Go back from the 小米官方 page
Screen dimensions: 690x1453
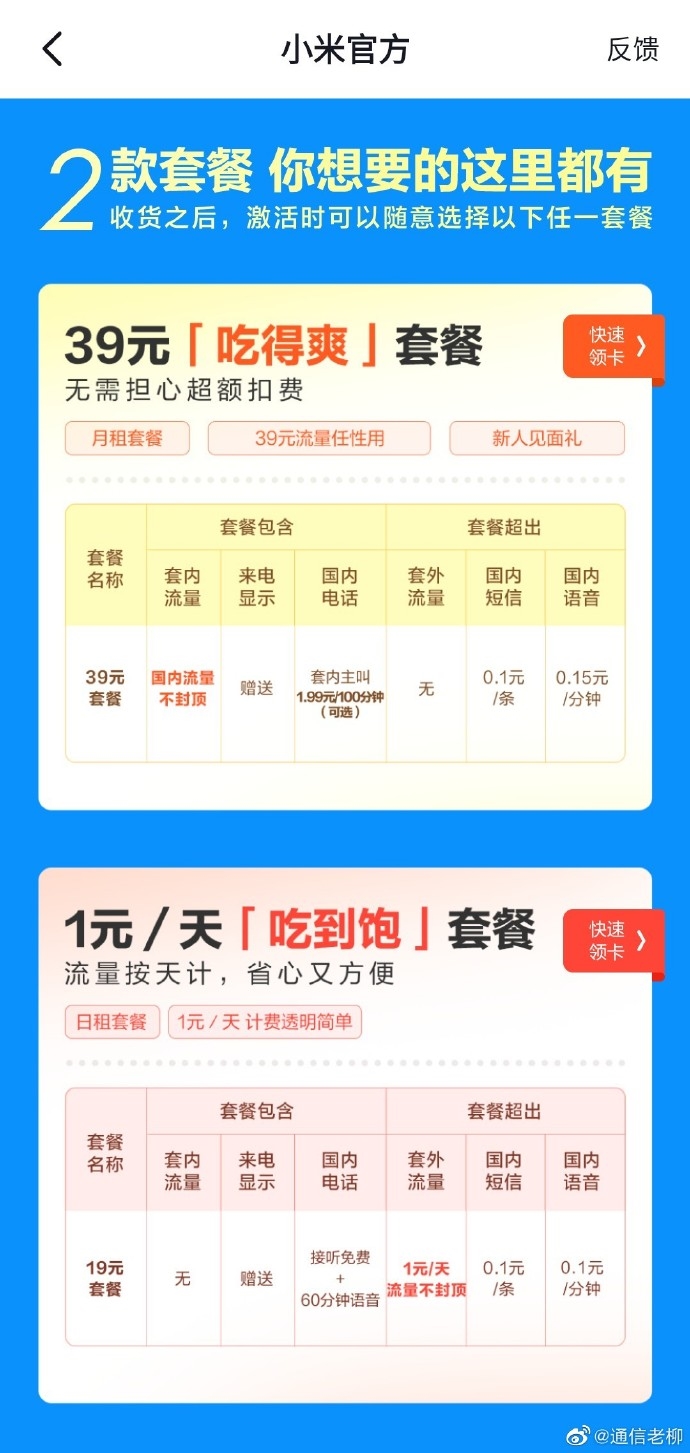point(53,49)
